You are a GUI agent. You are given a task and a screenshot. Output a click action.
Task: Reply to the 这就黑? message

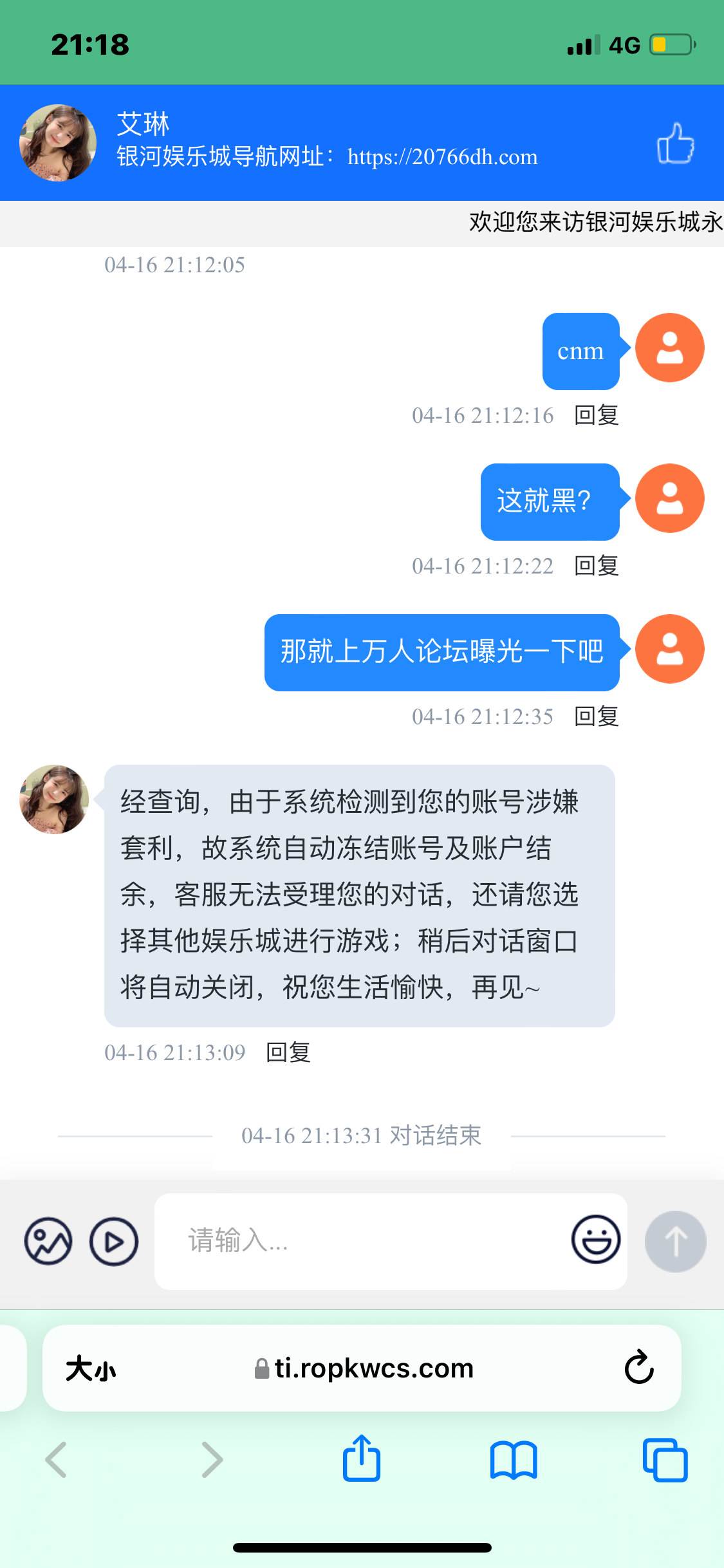596,566
